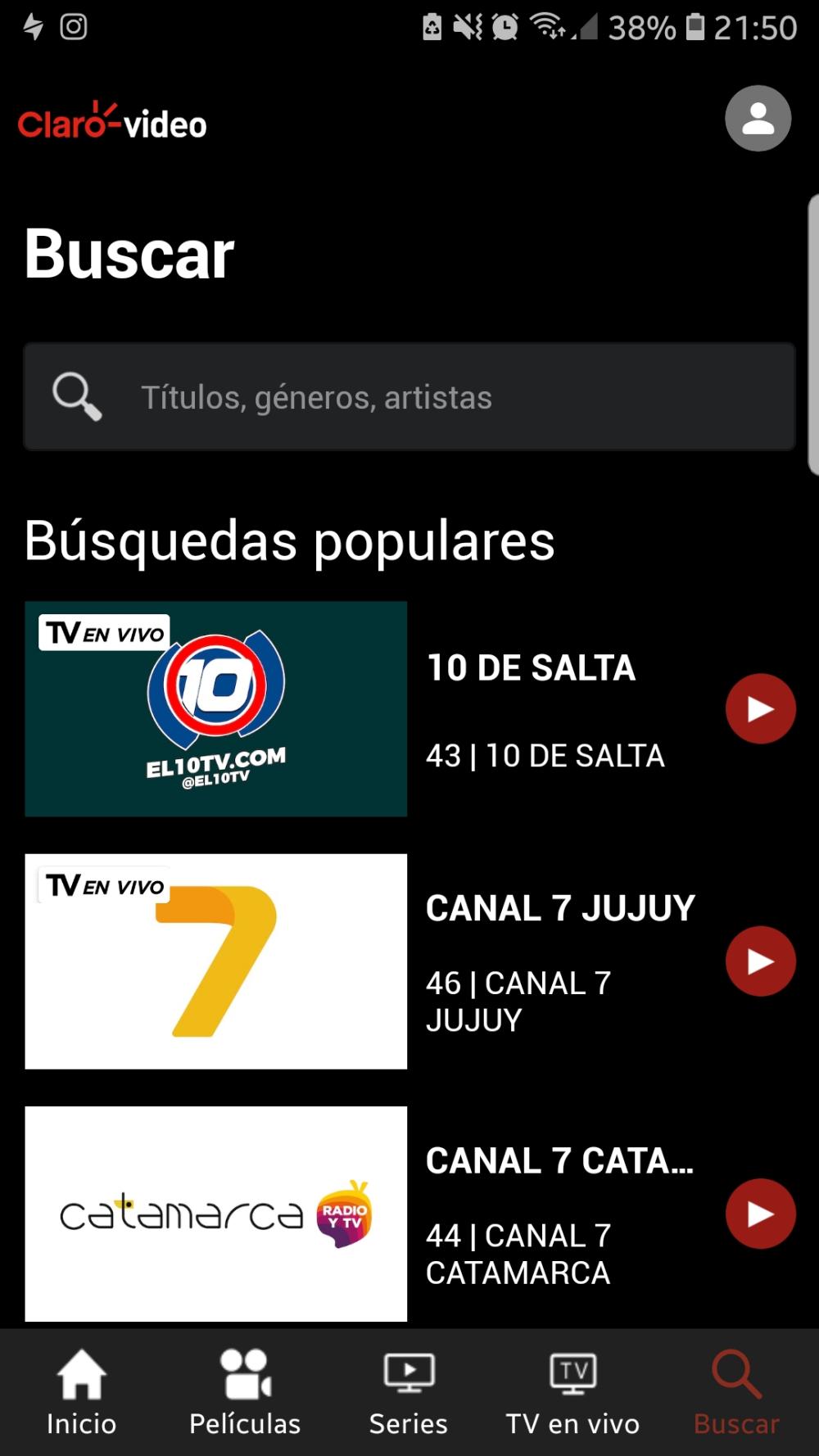Screen dimensions: 819x1456
Task: Open the CANAL 7 JUJUY channel title link
Action: [x=560, y=907]
